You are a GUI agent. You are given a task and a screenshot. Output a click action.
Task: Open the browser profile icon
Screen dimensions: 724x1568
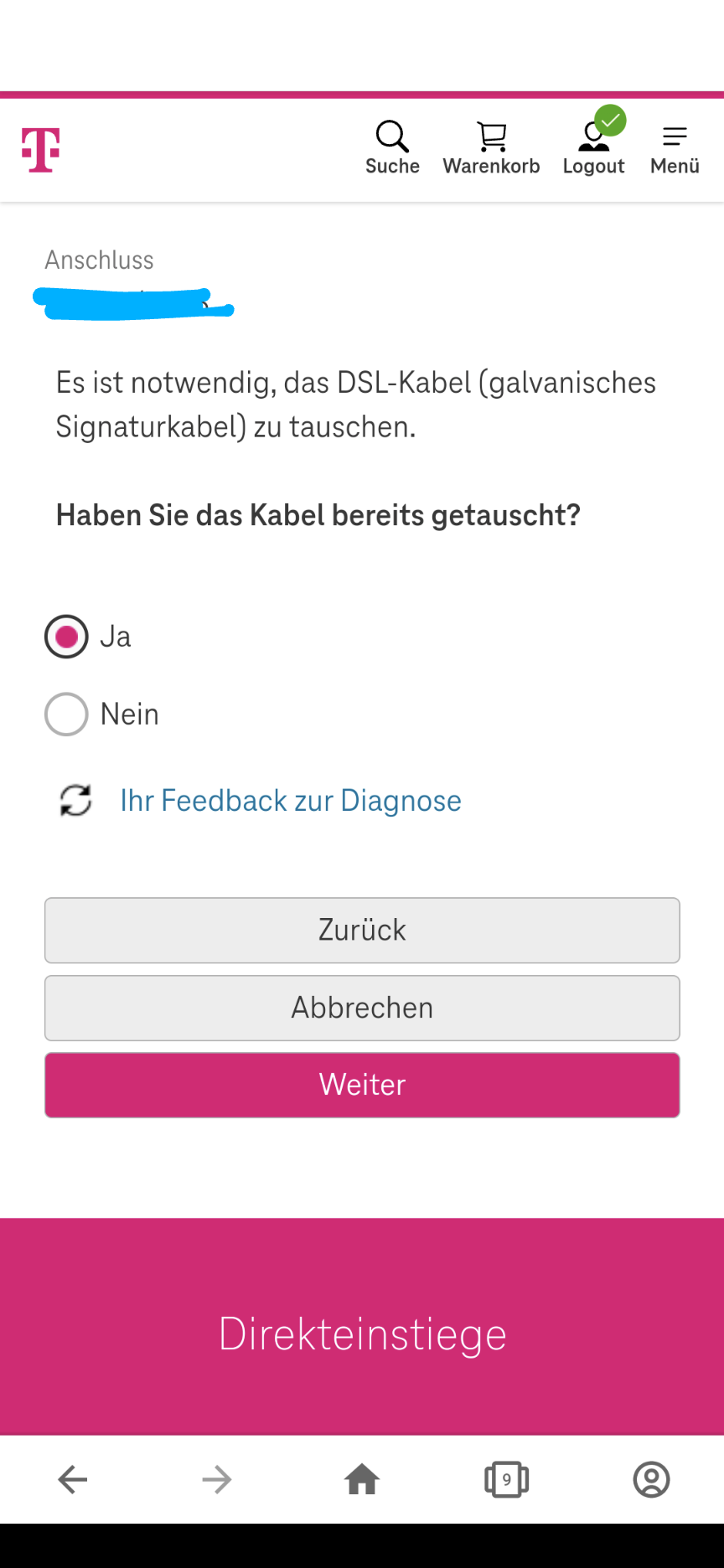pos(651,1479)
